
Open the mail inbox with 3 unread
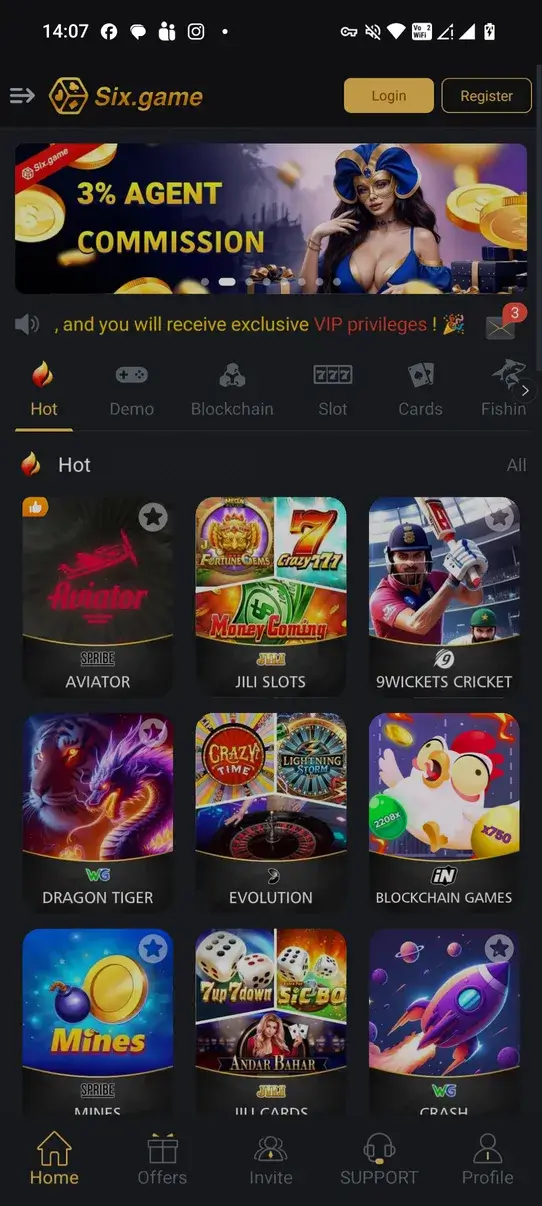(x=501, y=326)
